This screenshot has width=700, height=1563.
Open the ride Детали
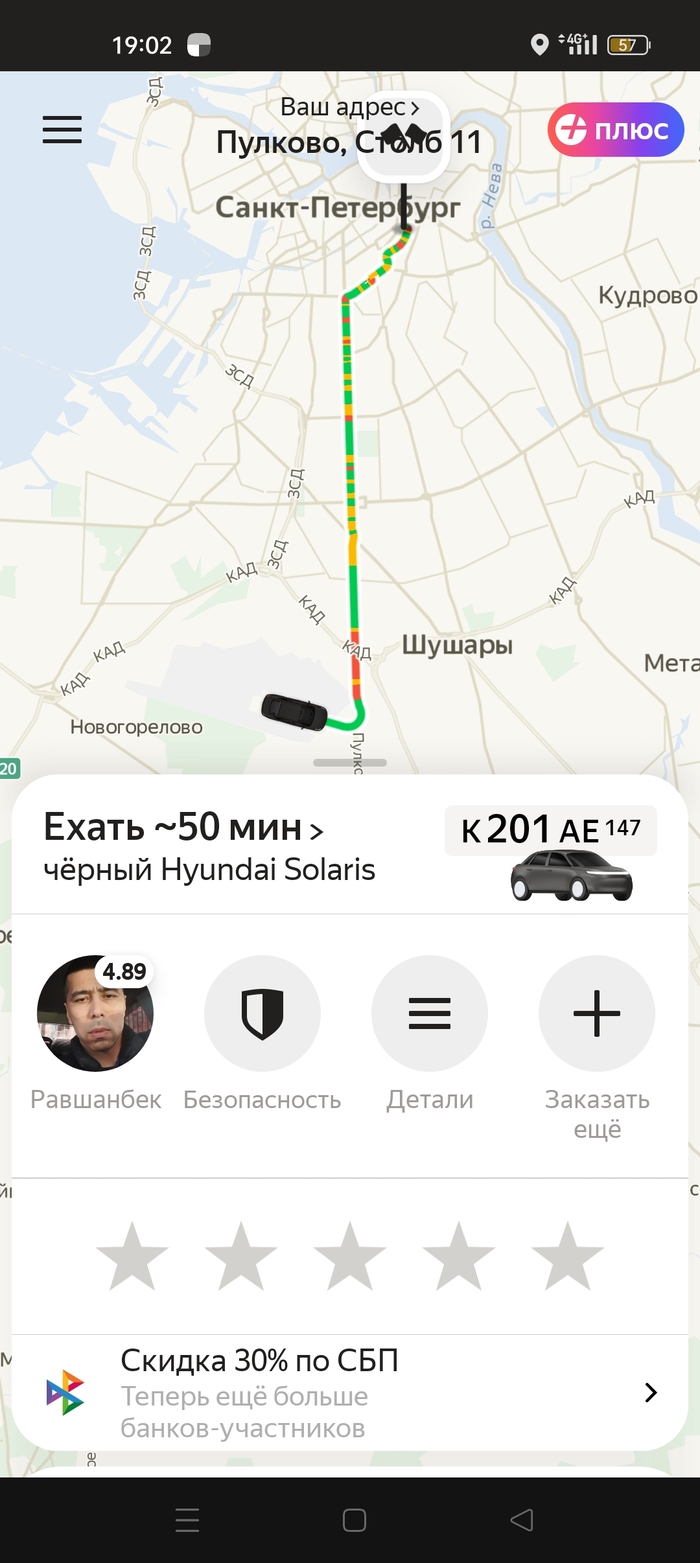click(429, 1014)
